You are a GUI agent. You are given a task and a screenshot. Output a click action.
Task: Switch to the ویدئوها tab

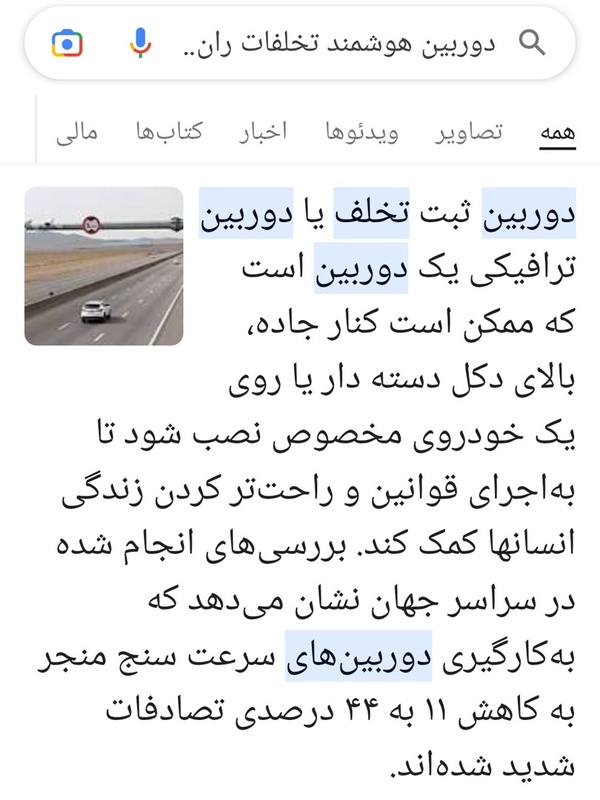click(x=362, y=132)
